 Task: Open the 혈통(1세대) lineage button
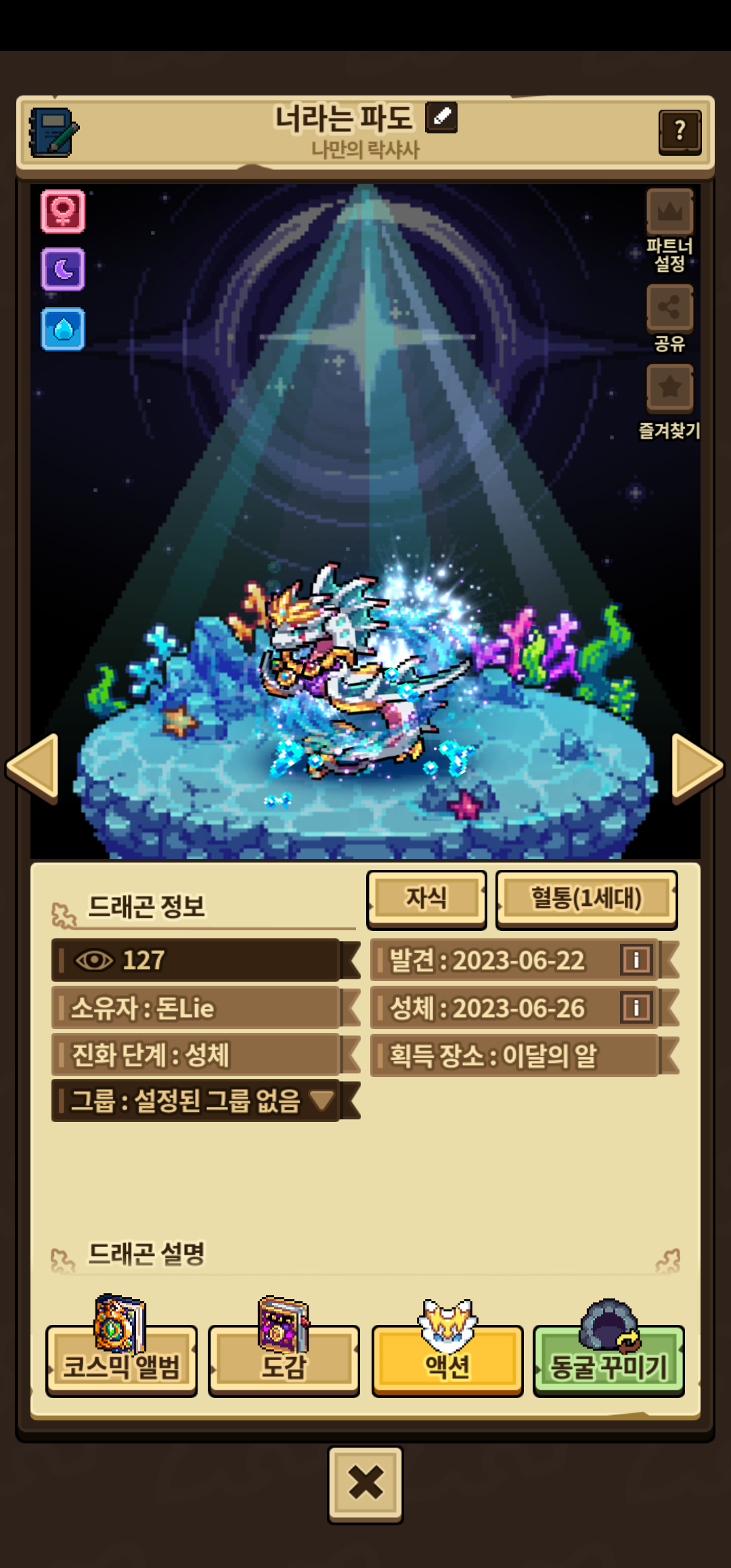tap(586, 900)
